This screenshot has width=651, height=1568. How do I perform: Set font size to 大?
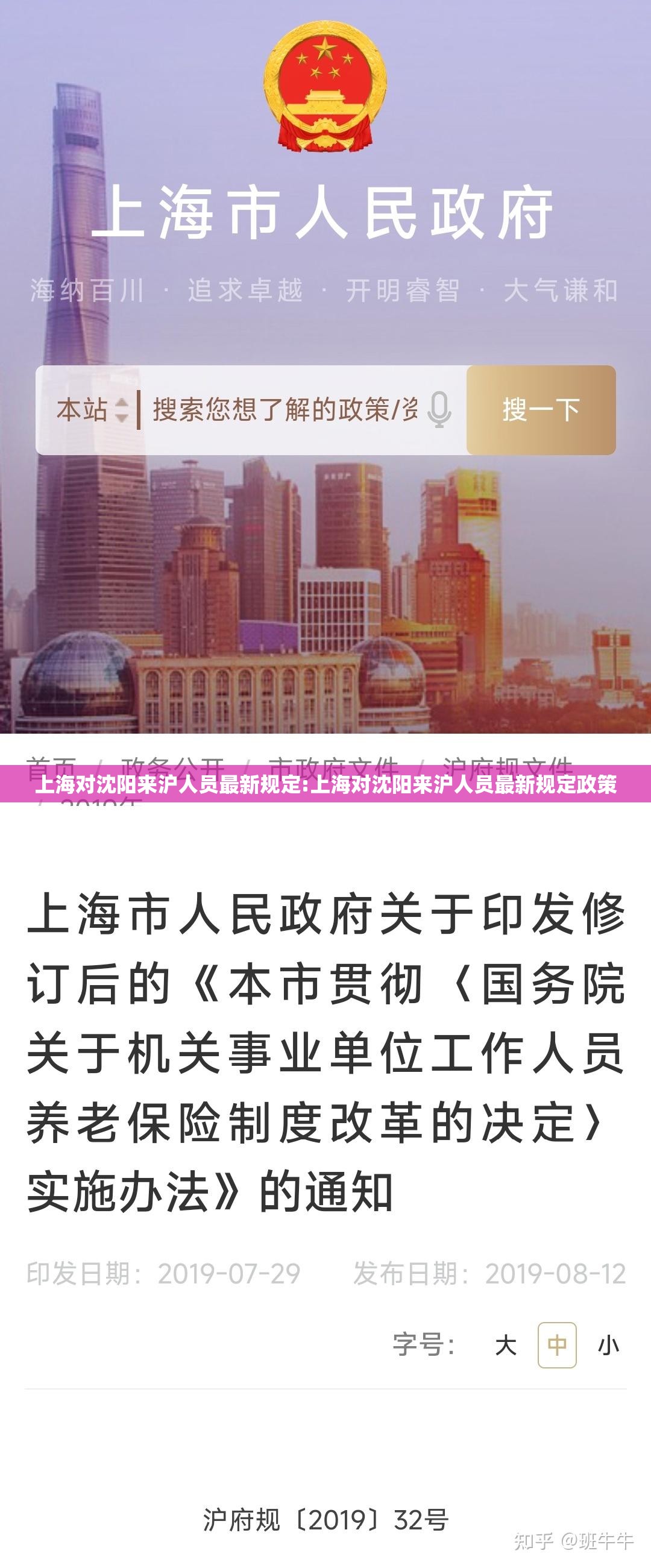(506, 1344)
